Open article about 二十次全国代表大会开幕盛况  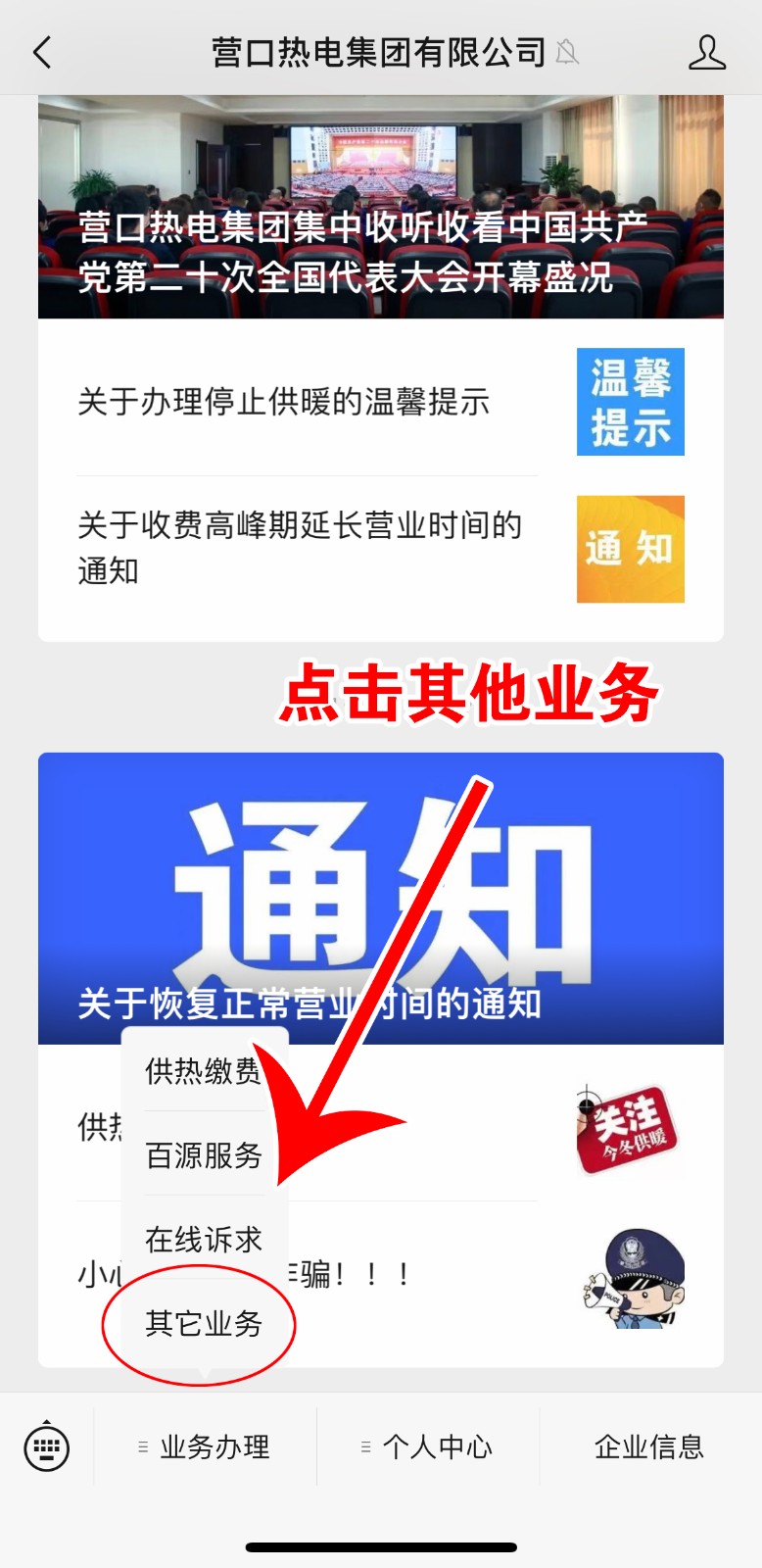(x=380, y=208)
